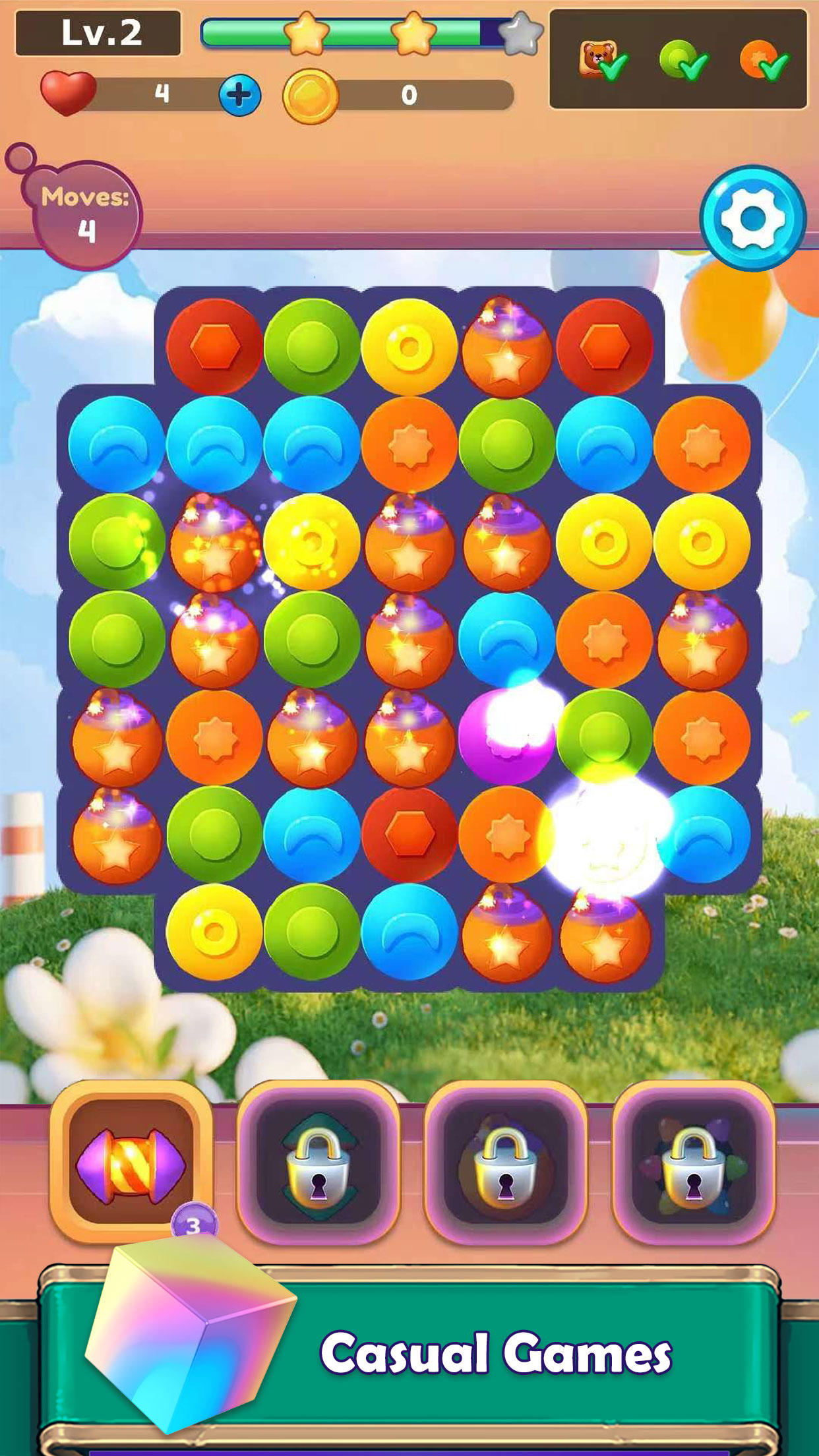This screenshot has width=819, height=1456.
Task: Add more lives with the plus button
Action: tap(239, 96)
